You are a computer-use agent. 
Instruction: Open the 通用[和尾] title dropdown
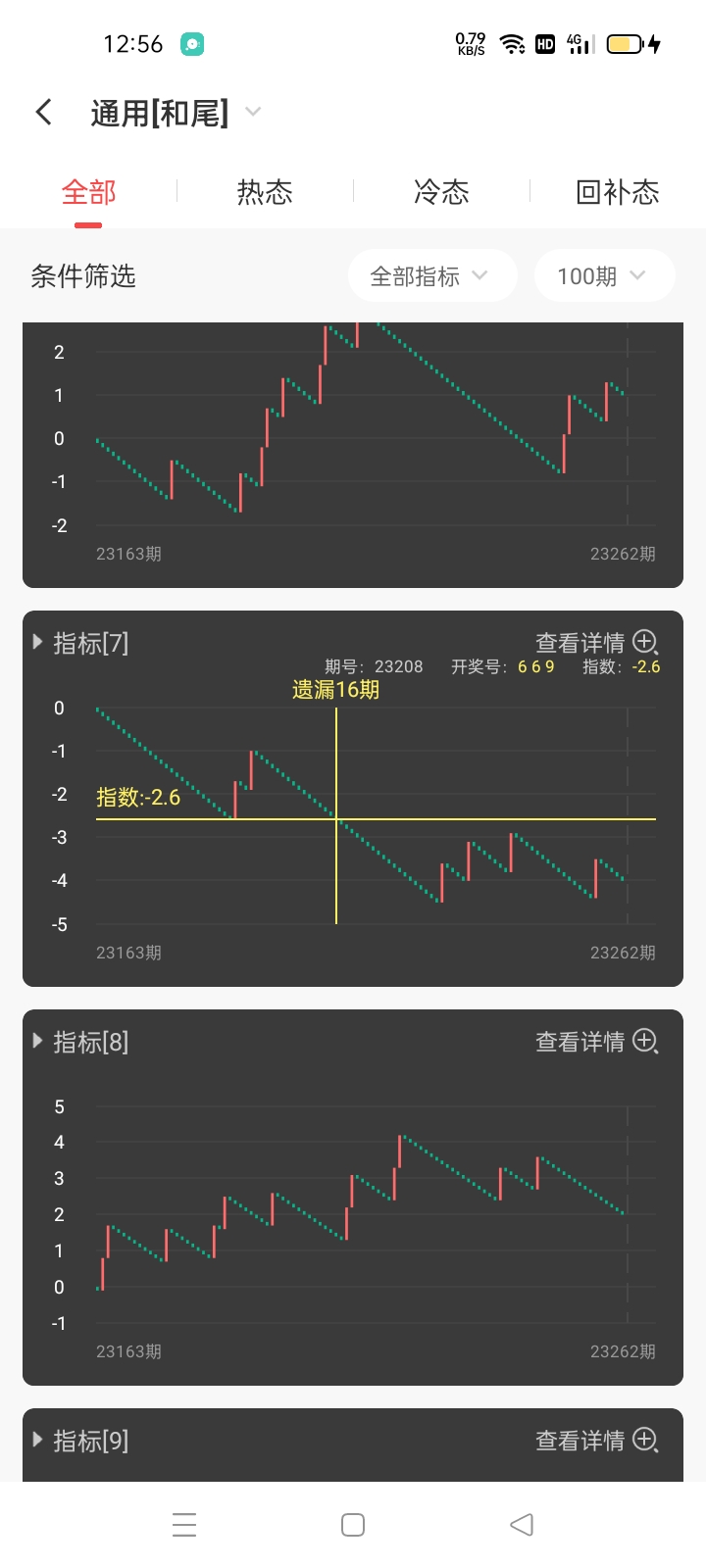[253, 112]
